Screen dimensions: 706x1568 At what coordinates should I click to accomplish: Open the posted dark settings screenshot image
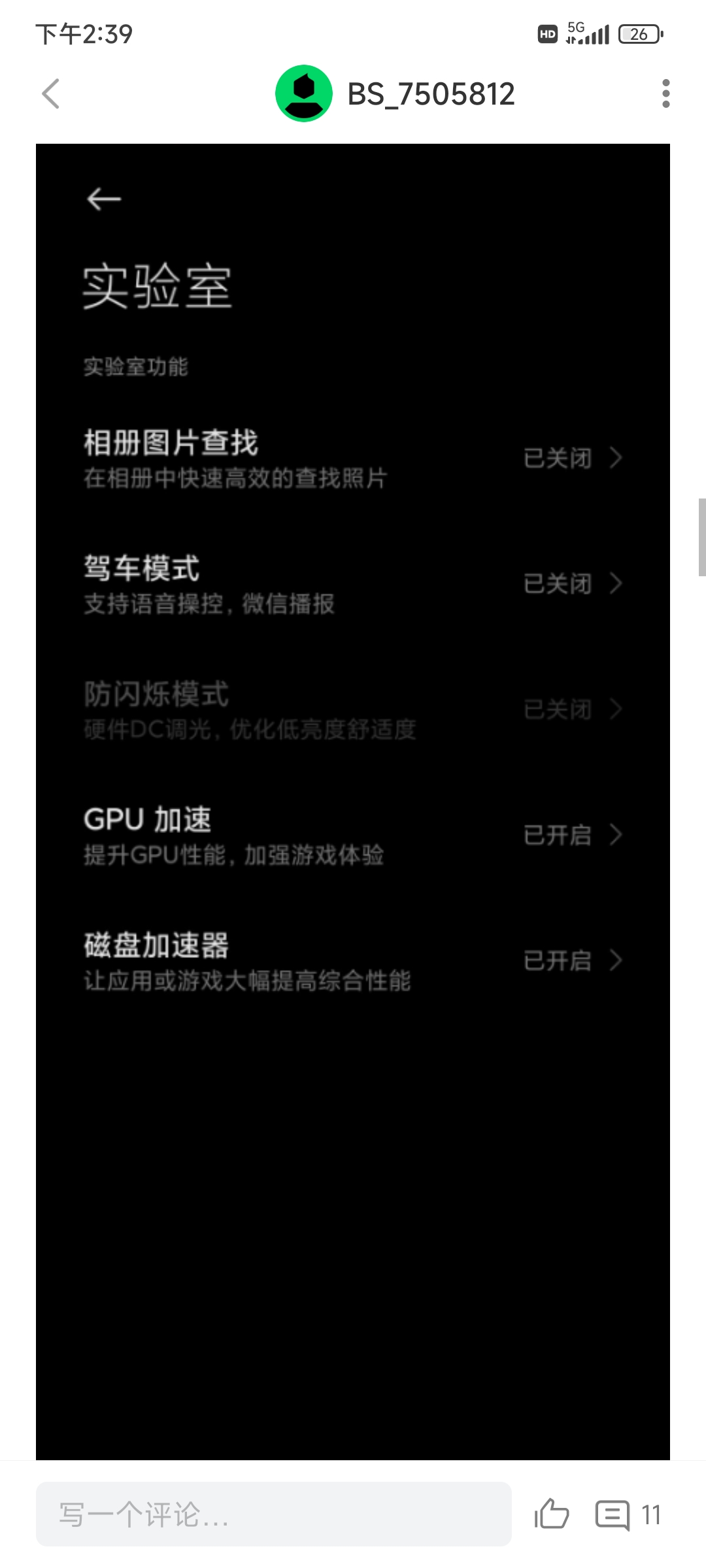coord(353,801)
